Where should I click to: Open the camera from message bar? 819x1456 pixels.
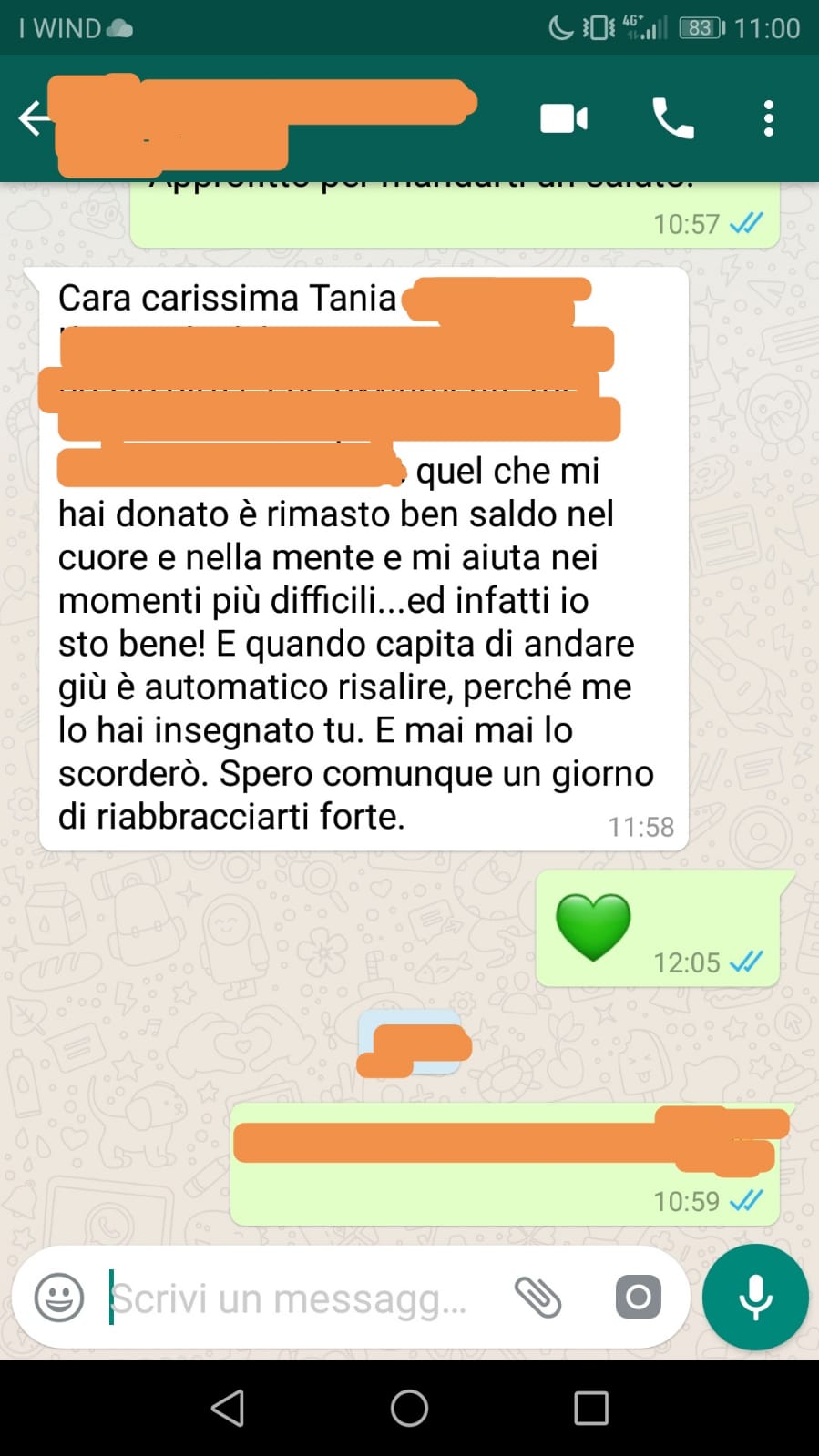point(639,1298)
